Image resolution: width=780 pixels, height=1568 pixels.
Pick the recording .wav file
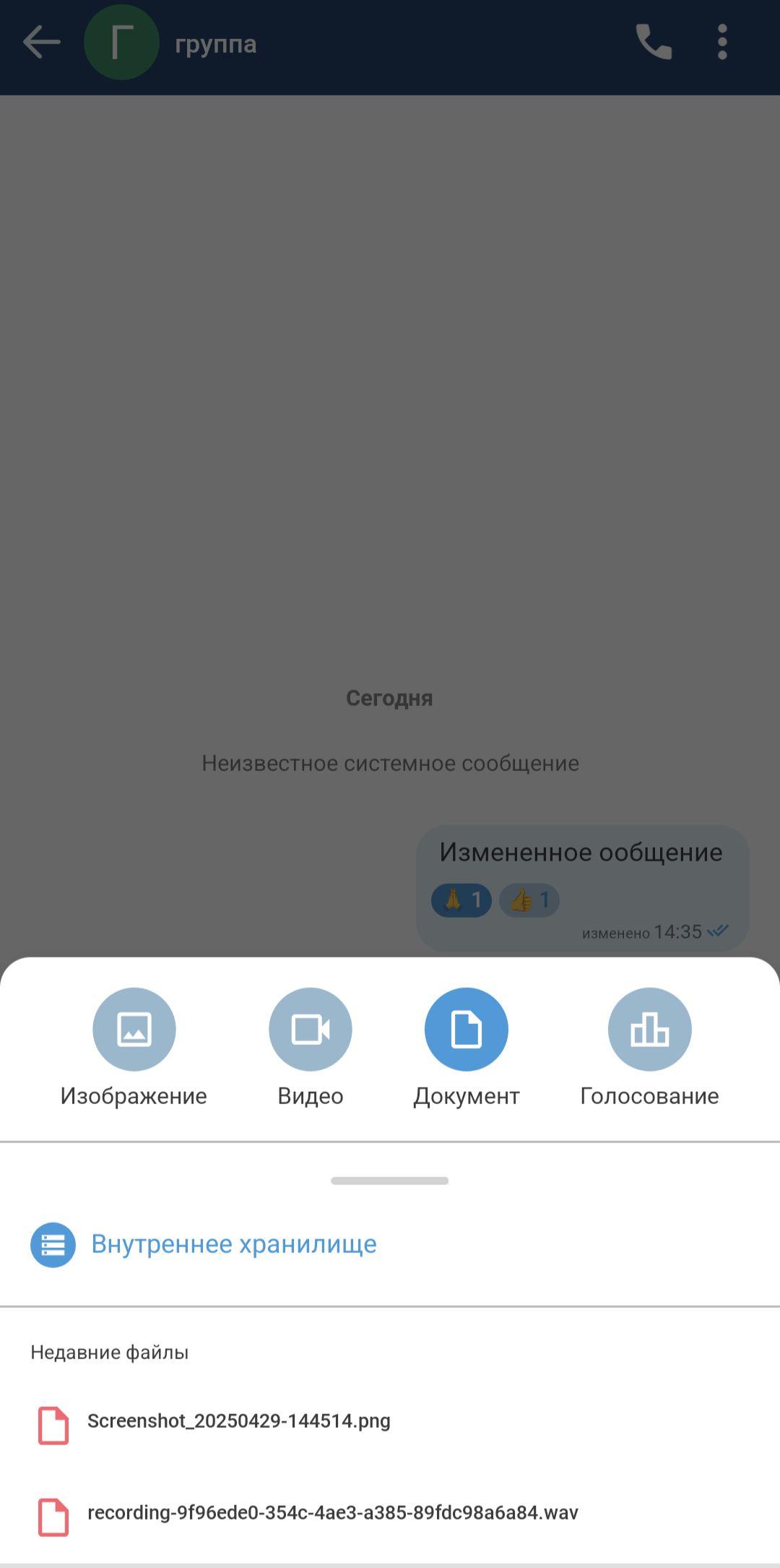tap(332, 1513)
